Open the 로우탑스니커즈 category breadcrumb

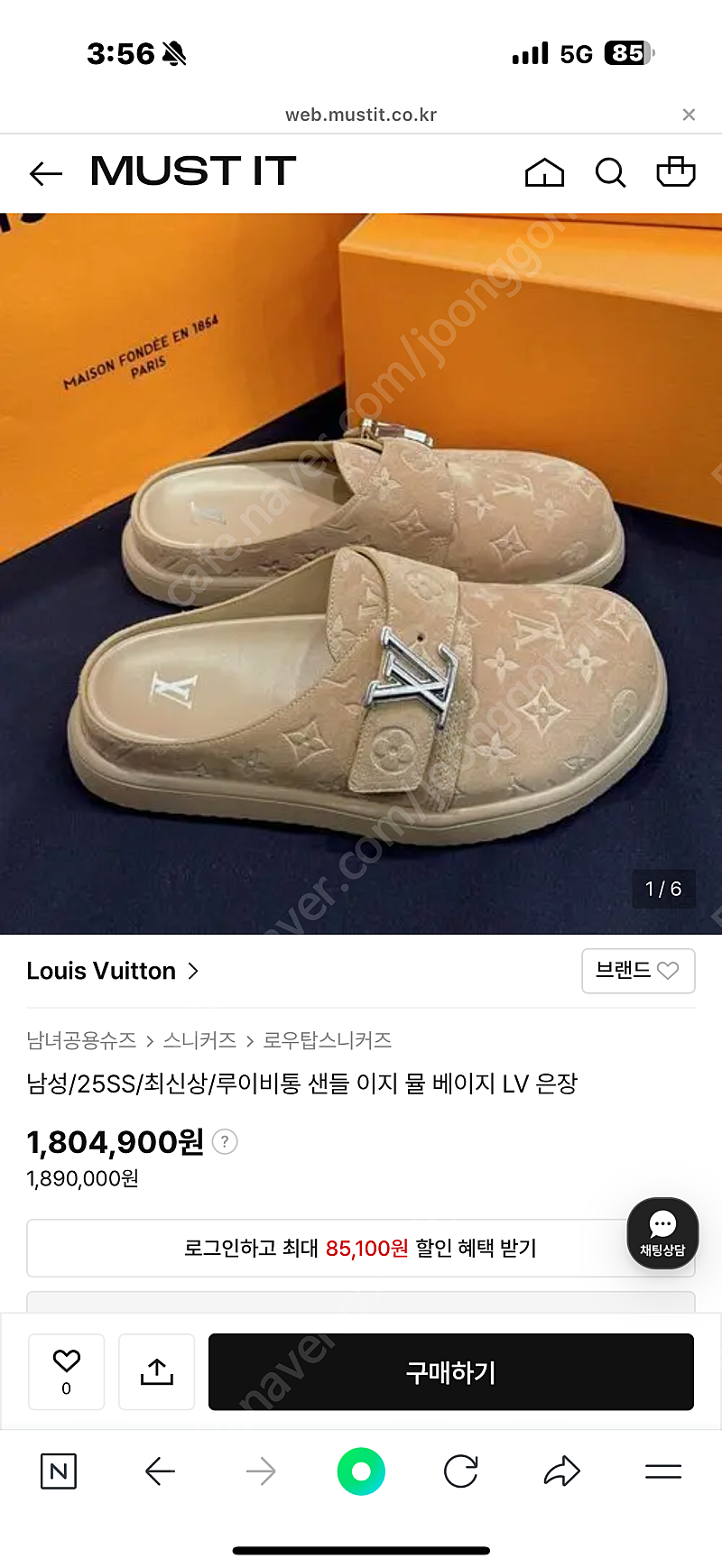327,1040
